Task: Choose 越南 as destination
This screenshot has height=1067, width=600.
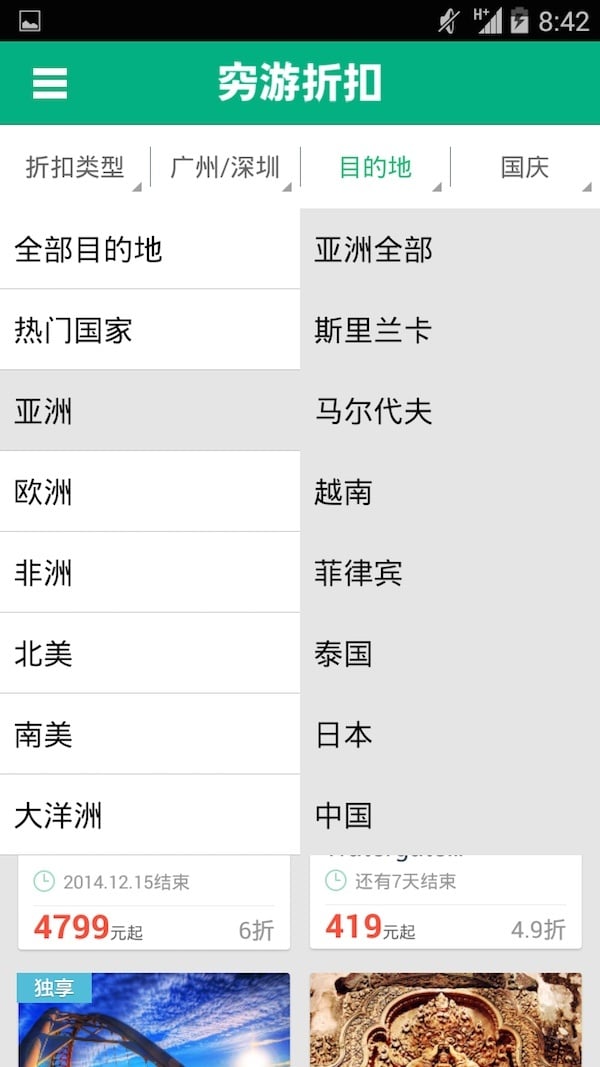Action: 450,492
